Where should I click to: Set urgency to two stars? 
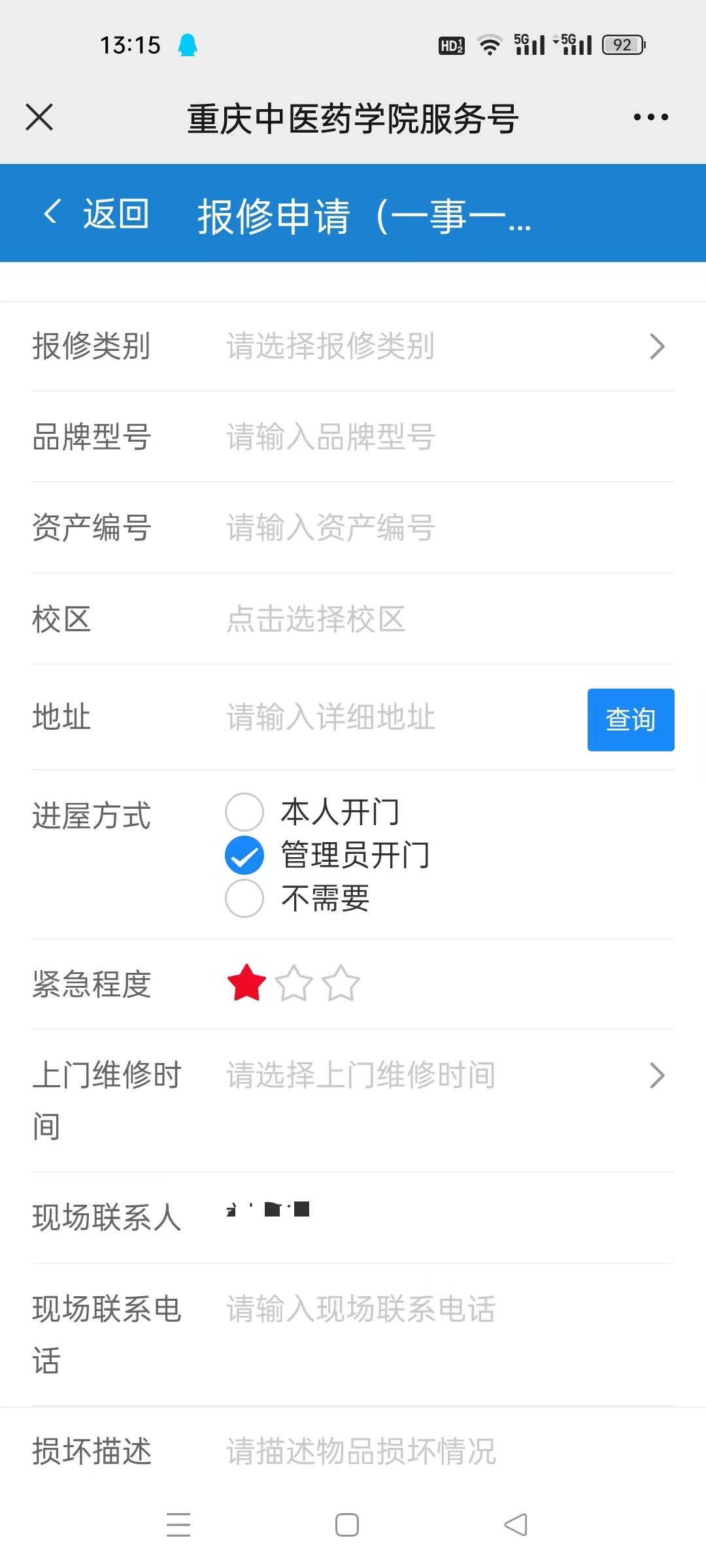(x=294, y=984)
